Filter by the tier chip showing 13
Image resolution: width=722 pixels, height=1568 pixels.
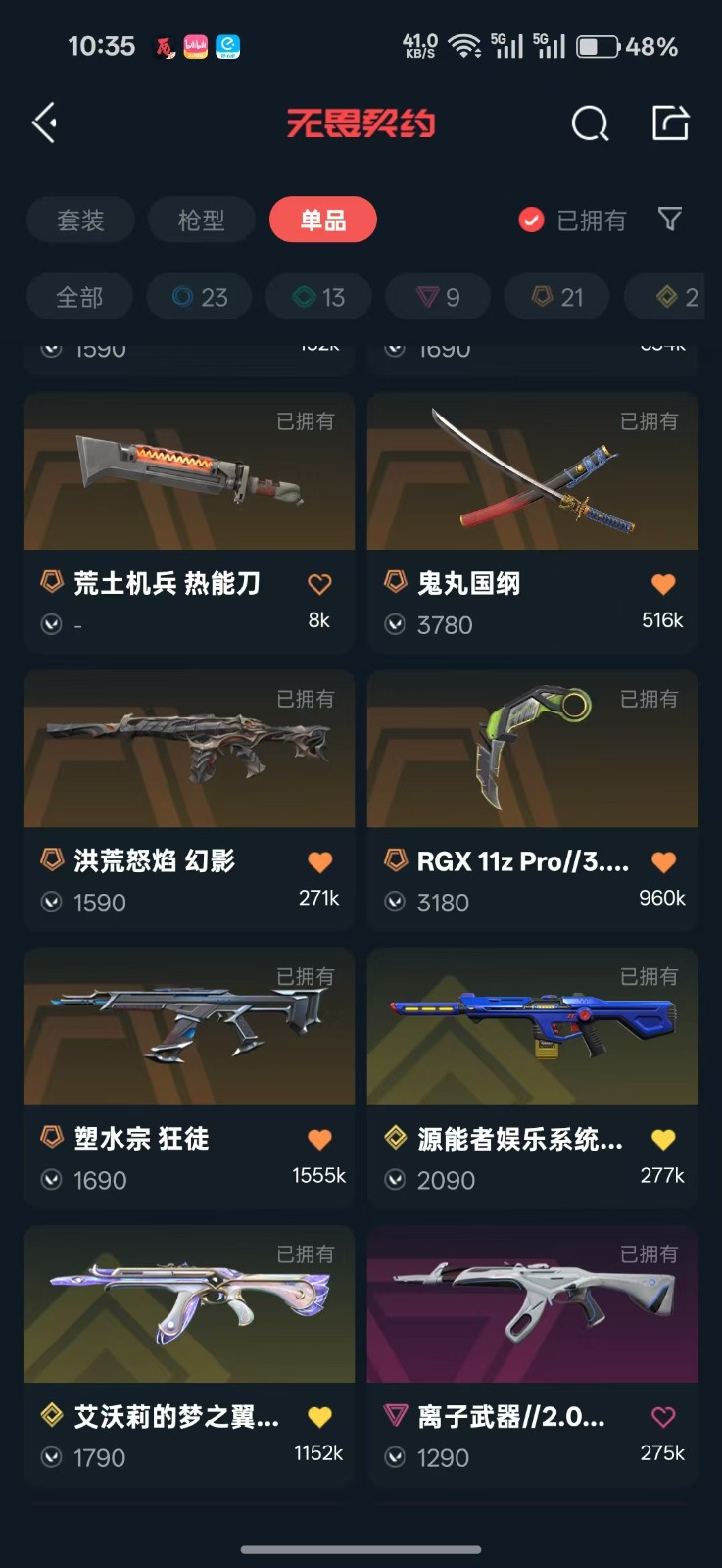[x=318, y=297]
